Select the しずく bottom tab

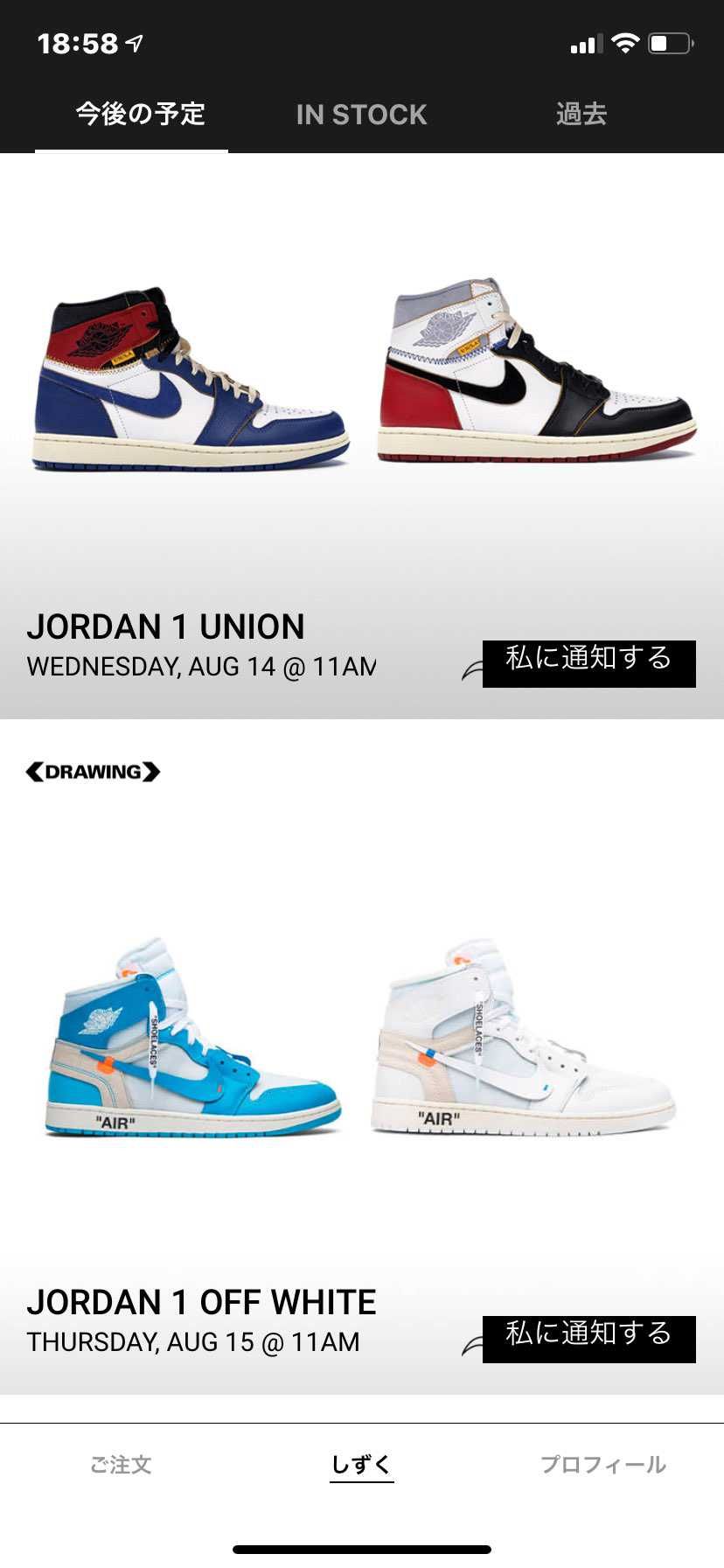pyautogui.click(x=361, y=1465)
